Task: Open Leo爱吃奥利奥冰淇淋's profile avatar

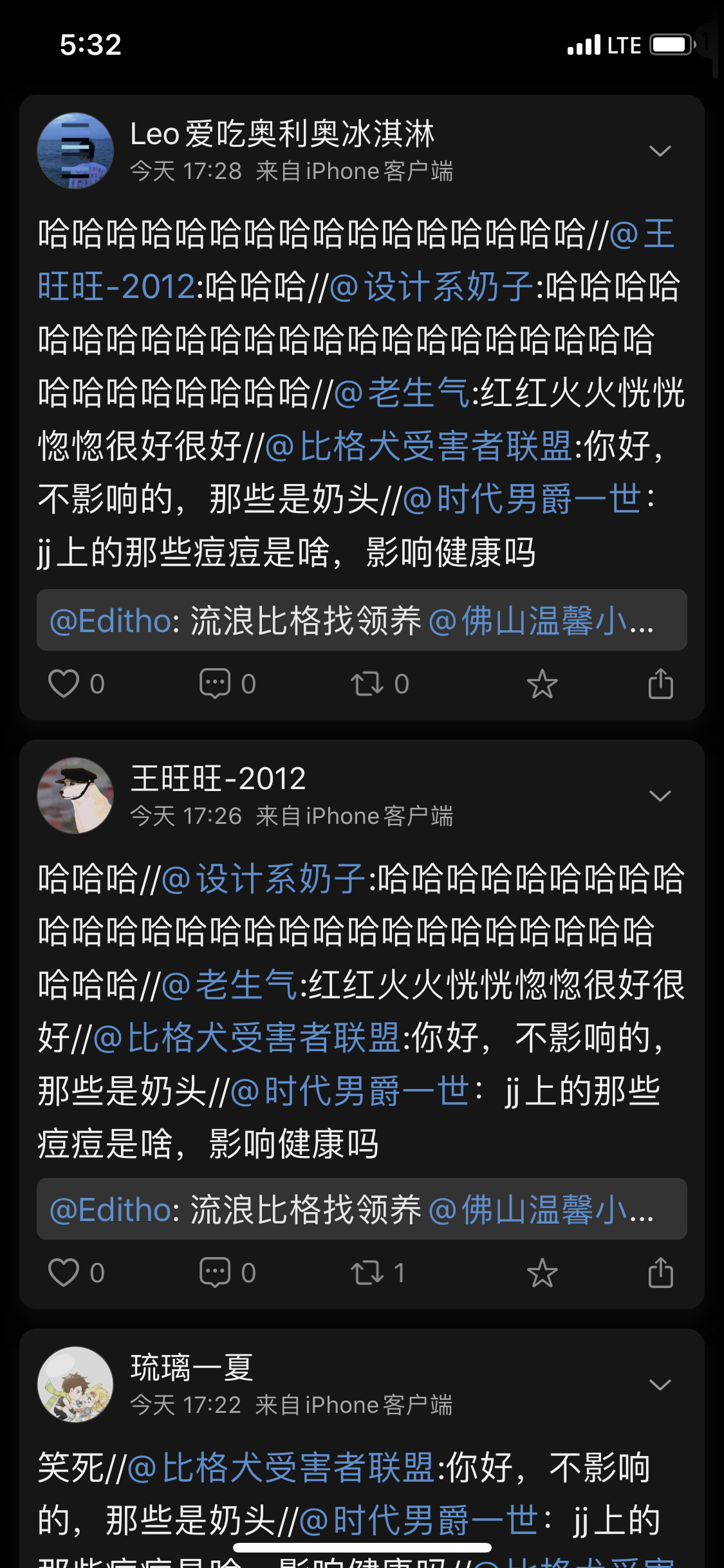Action: 75,151
